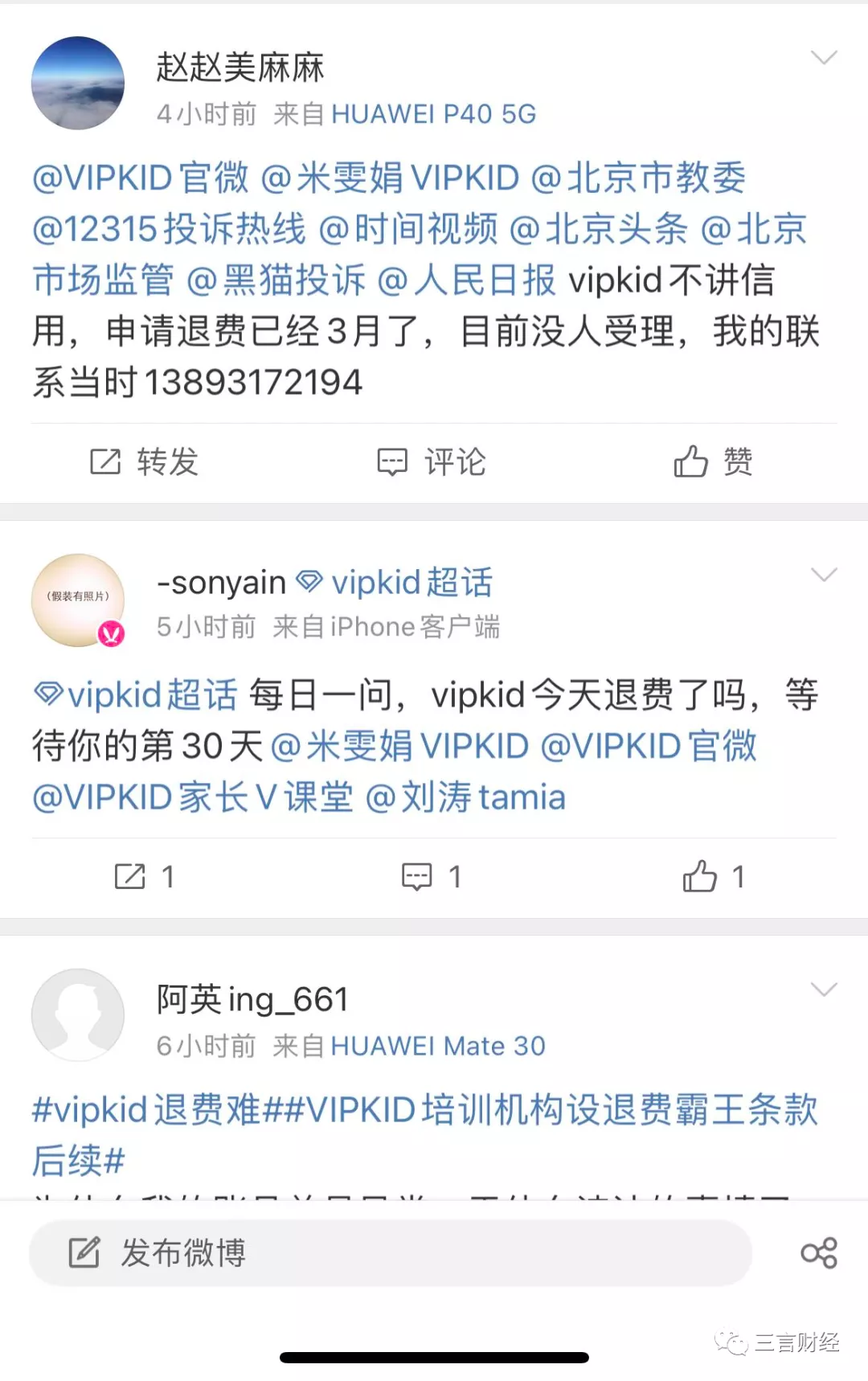Tap the share icon beside 发布微博
This screenshot has width=868, height=1381.
[819, 1252]
